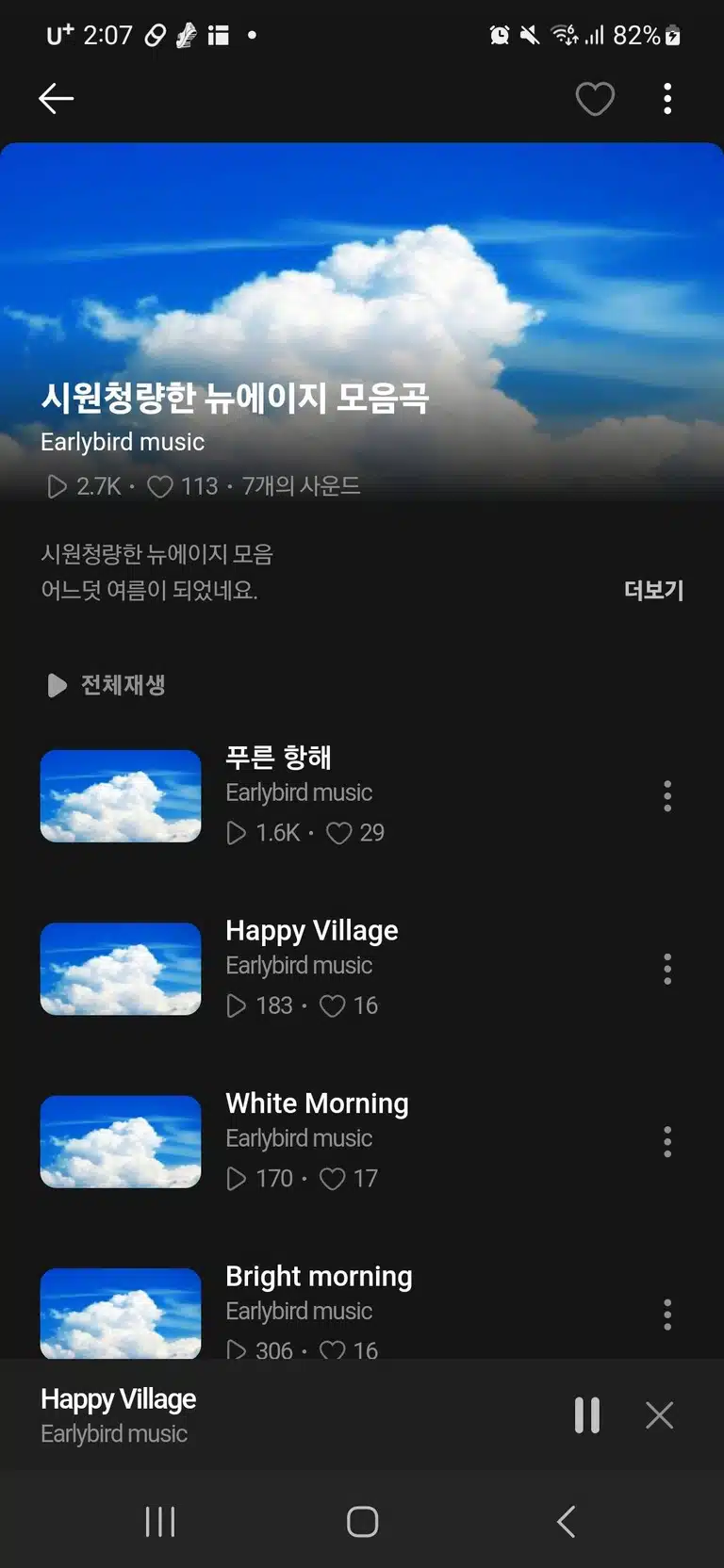
Task: Play all tracks with 전체재생
Action: pos(107,685)
